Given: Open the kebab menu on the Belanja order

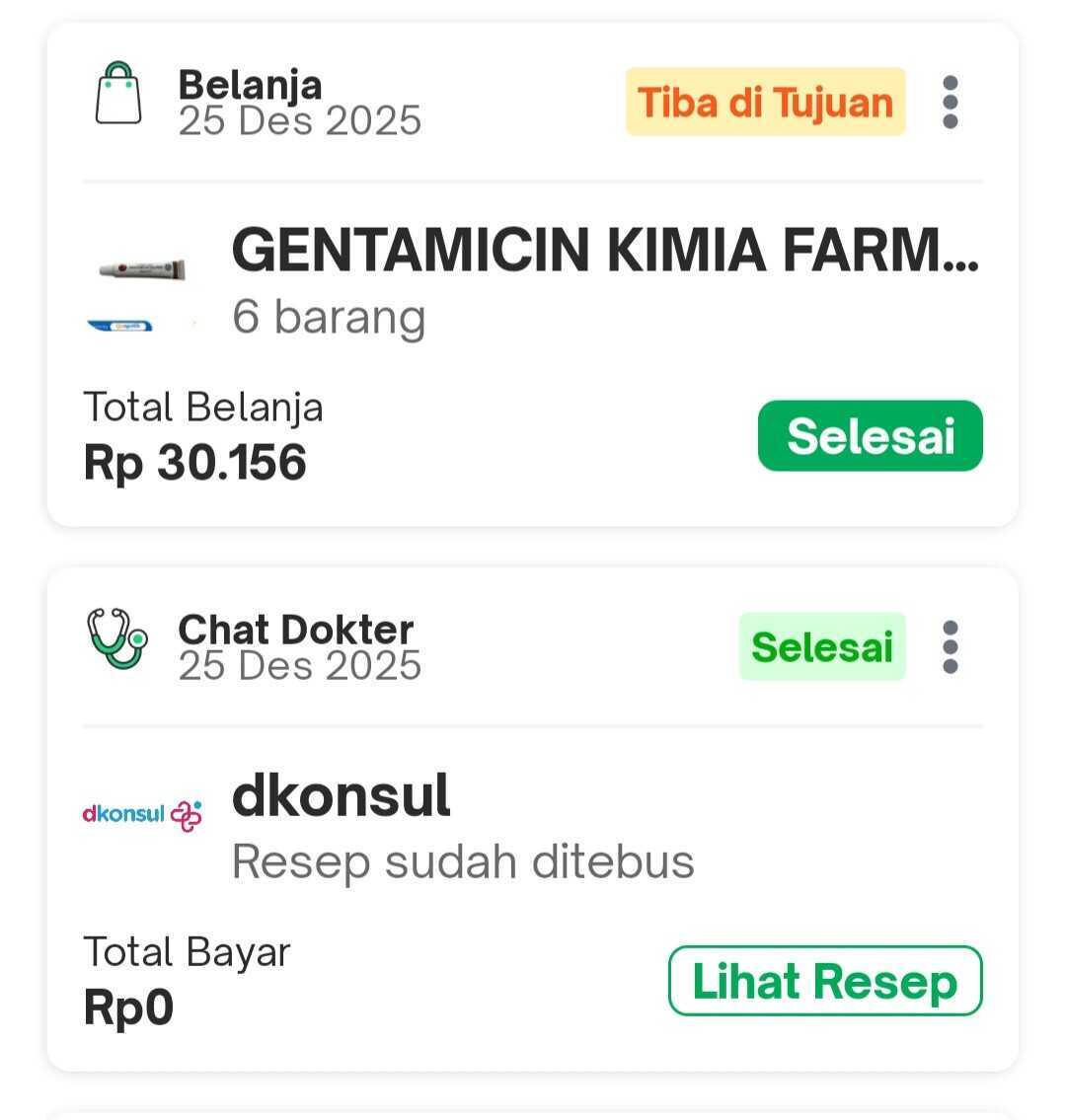Looking at the screenshot, I should point(951,102).
